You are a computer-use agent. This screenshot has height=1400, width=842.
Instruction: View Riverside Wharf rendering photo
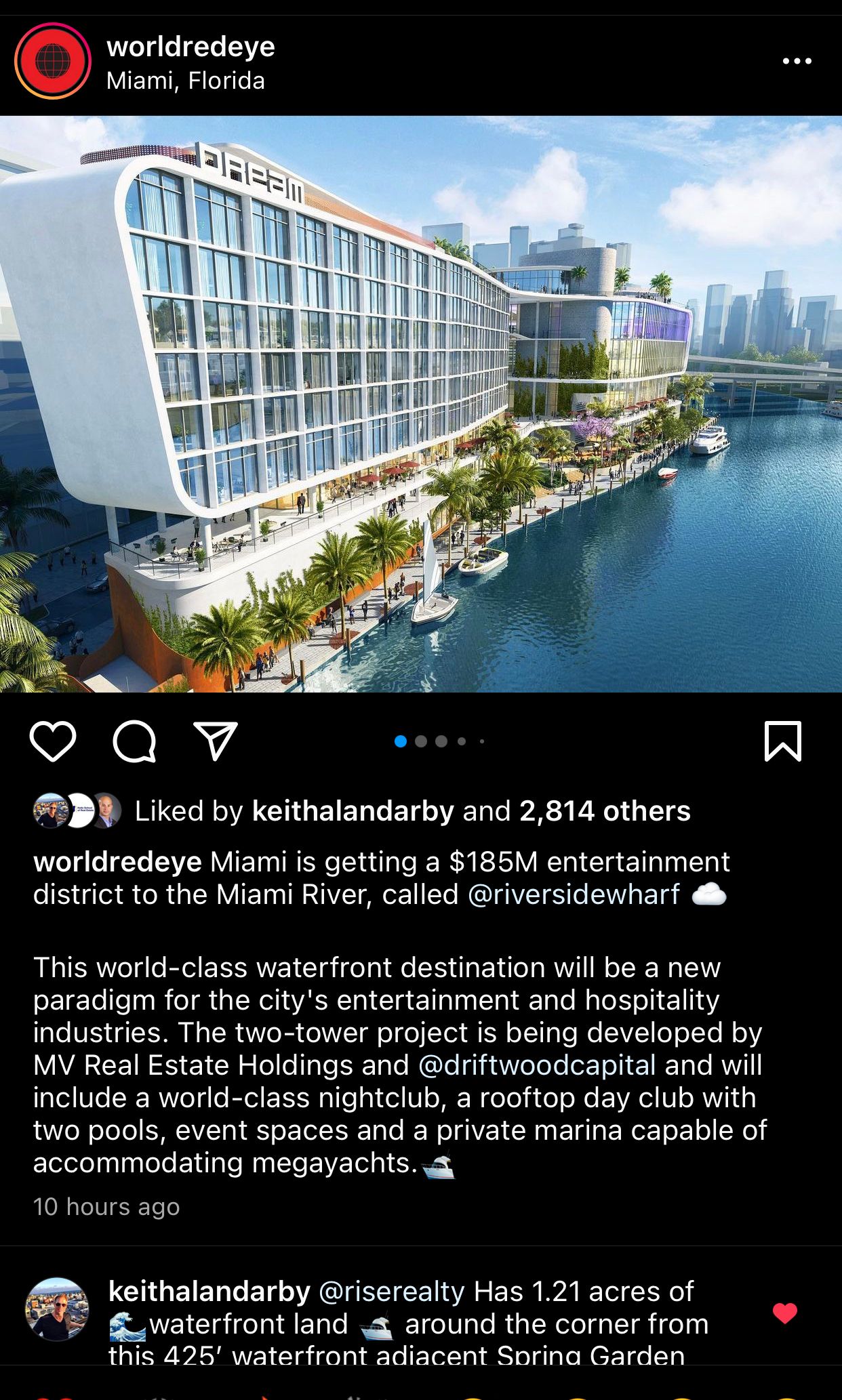click(x=421, y=404)
